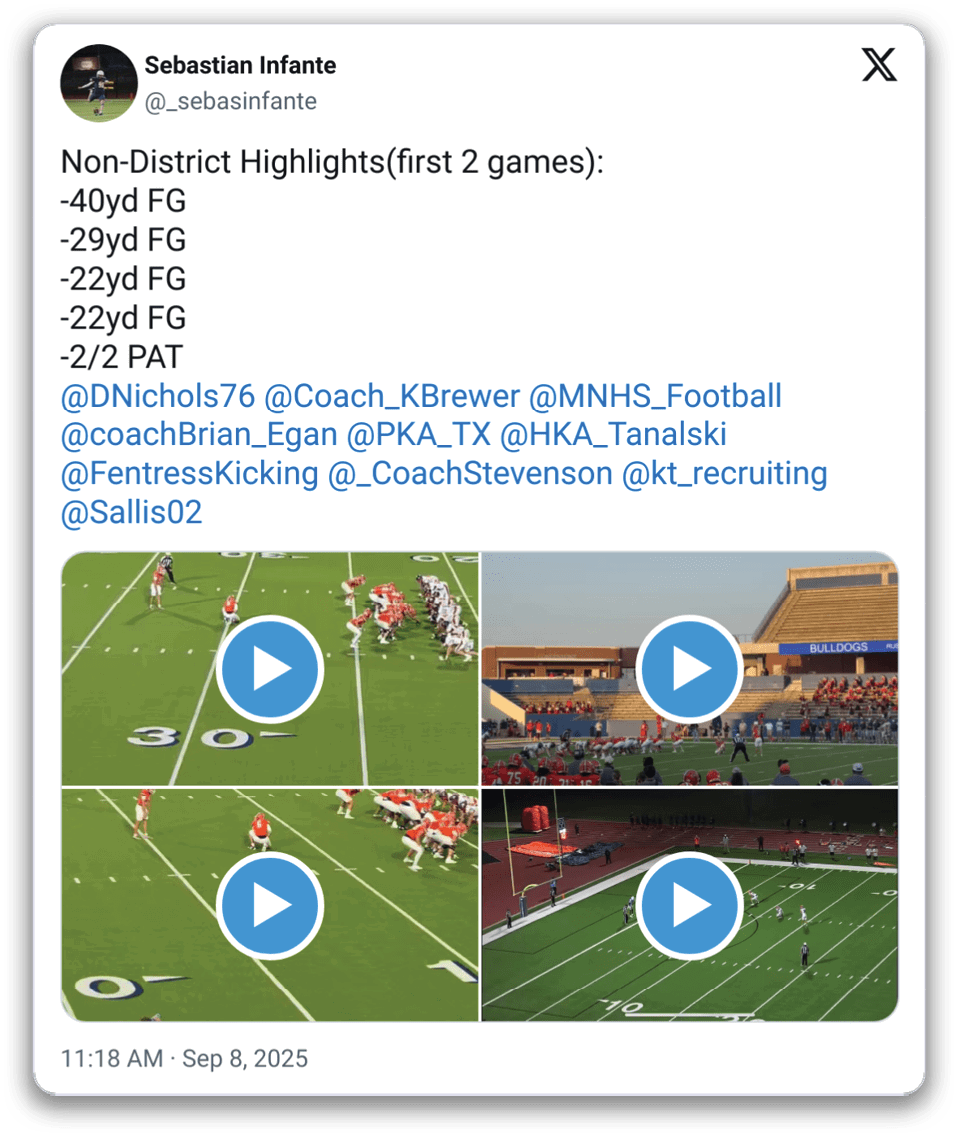Screen dimensions: 959x1146
Task: Play the video showing the 30 yard line
Action: coord(270,670)
